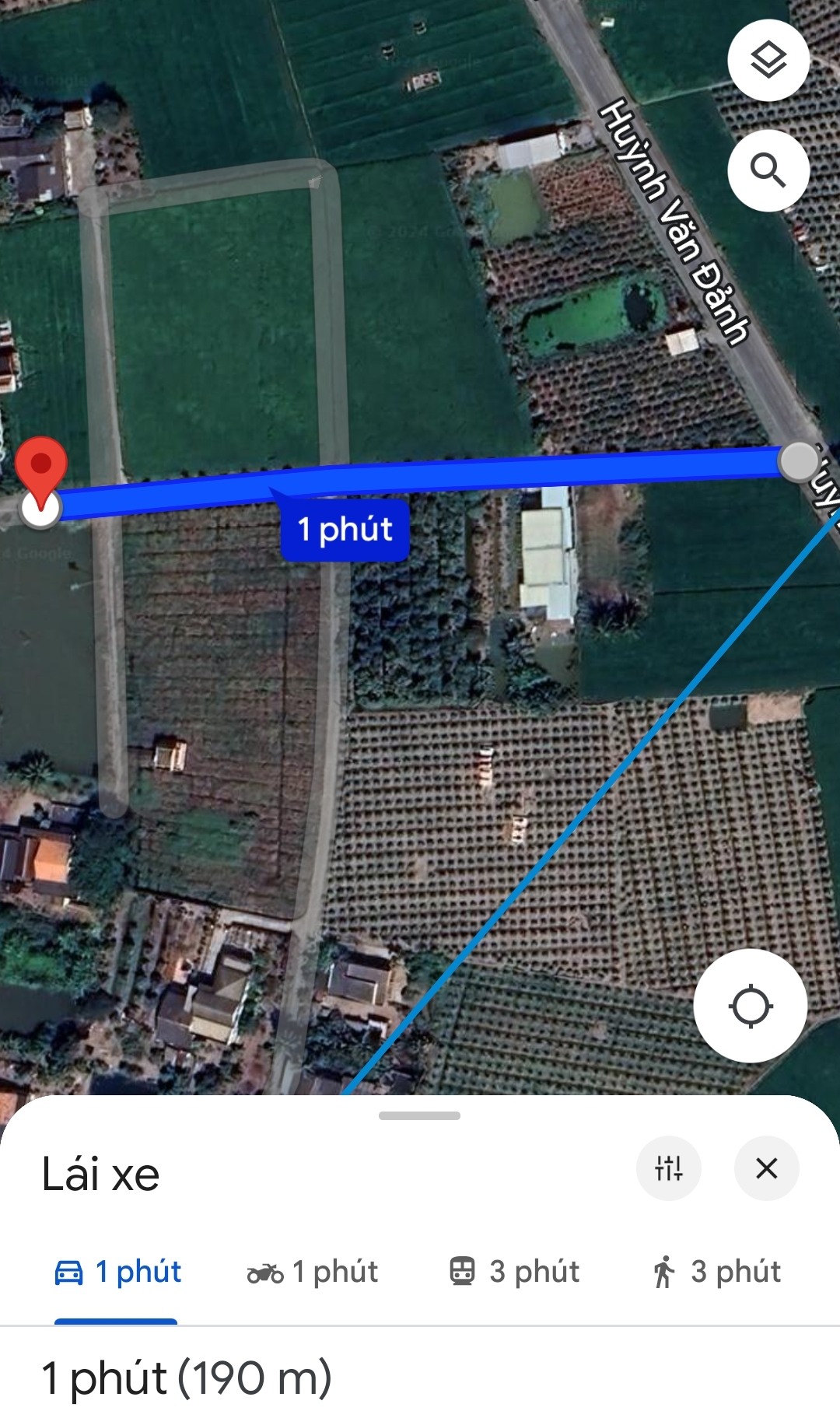Open the map layers button

[x=768, y=60]
